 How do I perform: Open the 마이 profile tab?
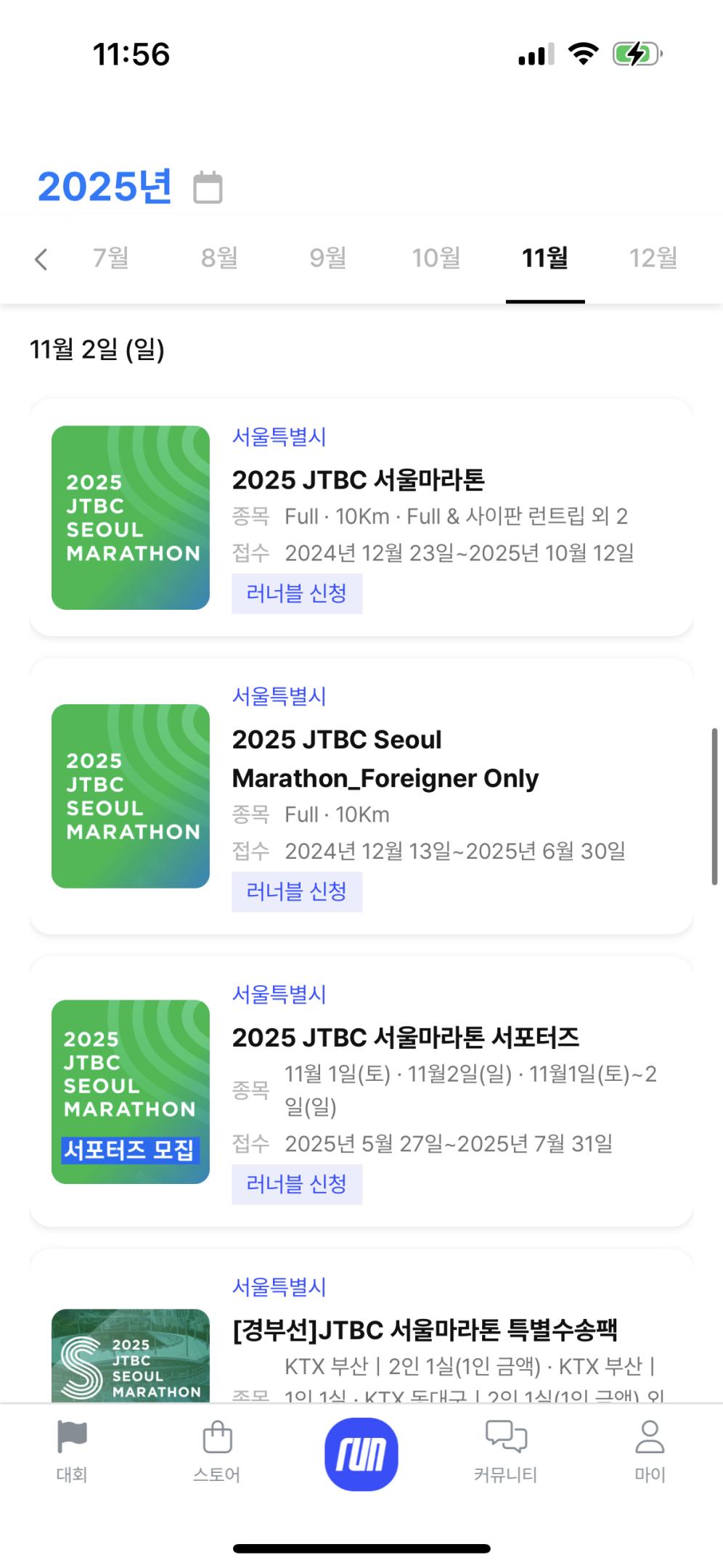pyautogui.click(x=650, y=1452)
